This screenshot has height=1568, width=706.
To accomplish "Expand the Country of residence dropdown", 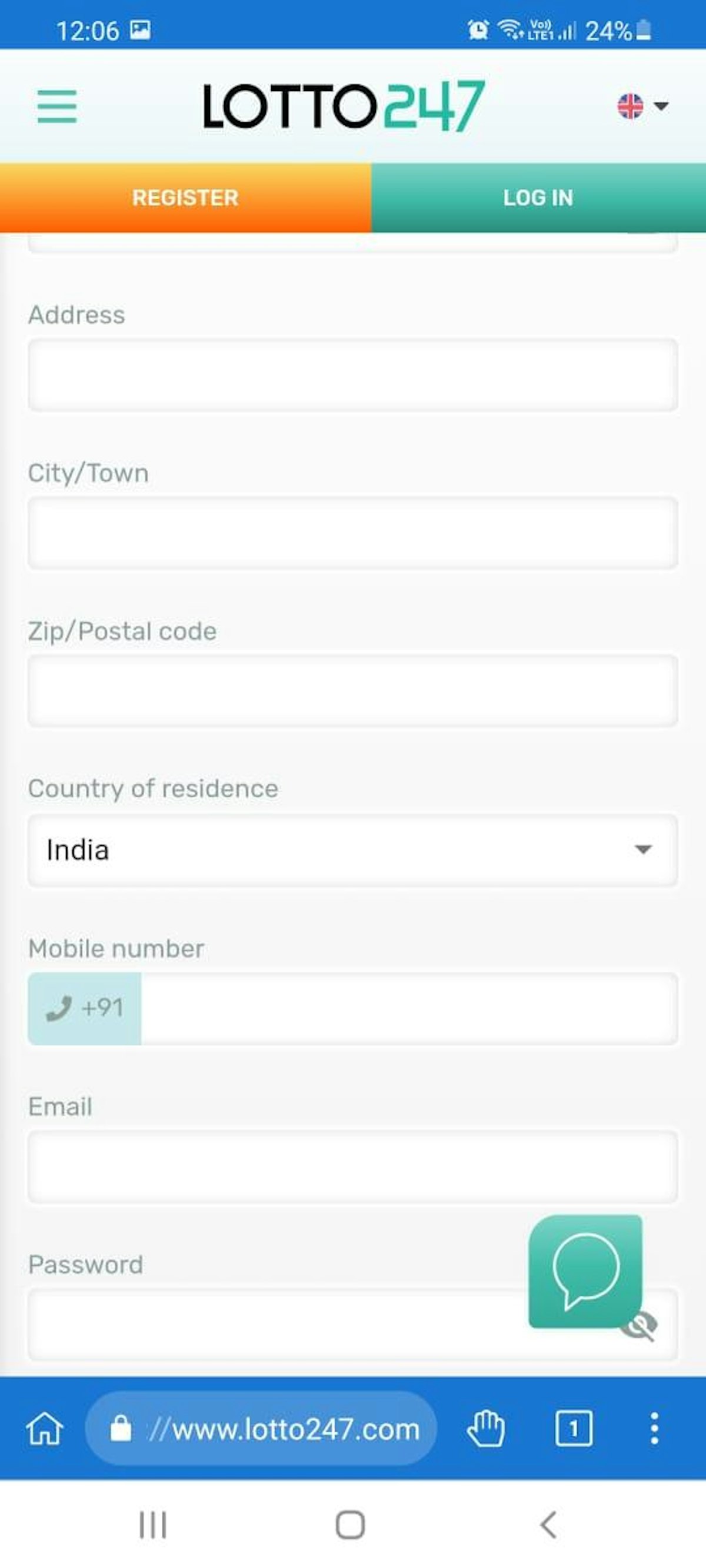I will pos(352,850).
